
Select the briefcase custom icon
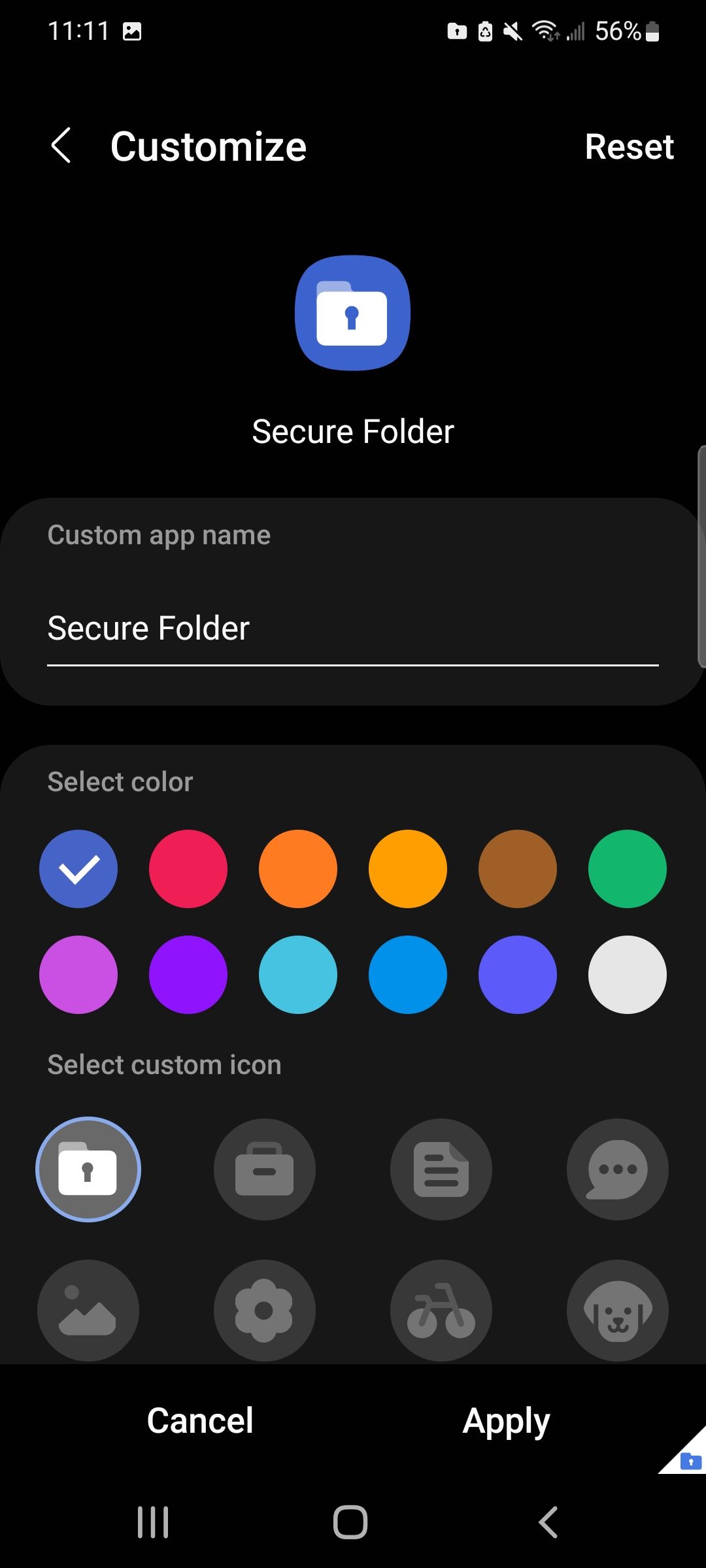(265, 1169)
